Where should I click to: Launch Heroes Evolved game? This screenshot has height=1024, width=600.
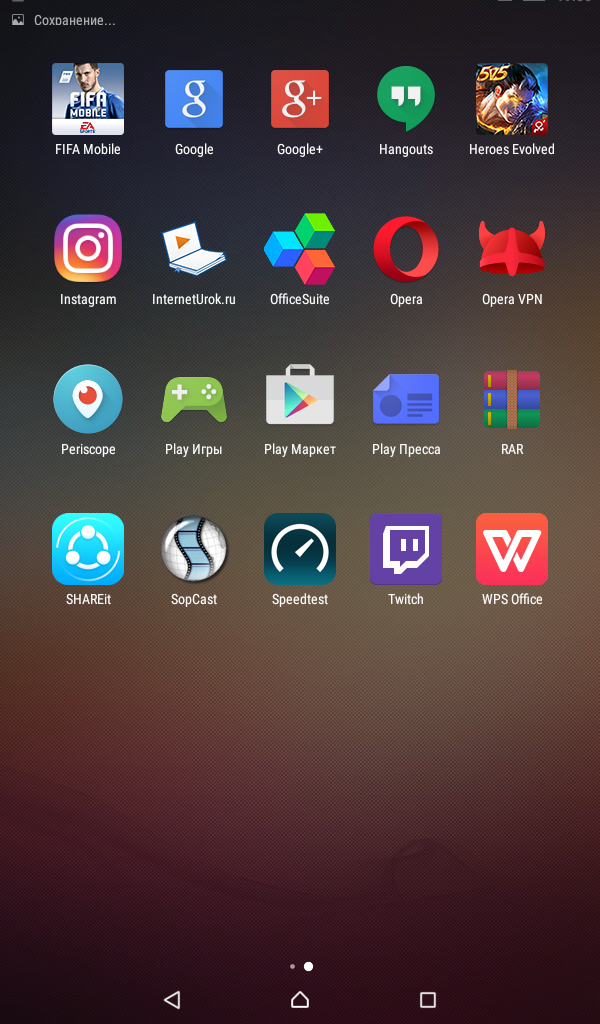pyautogui.click(x=512, y=99)
